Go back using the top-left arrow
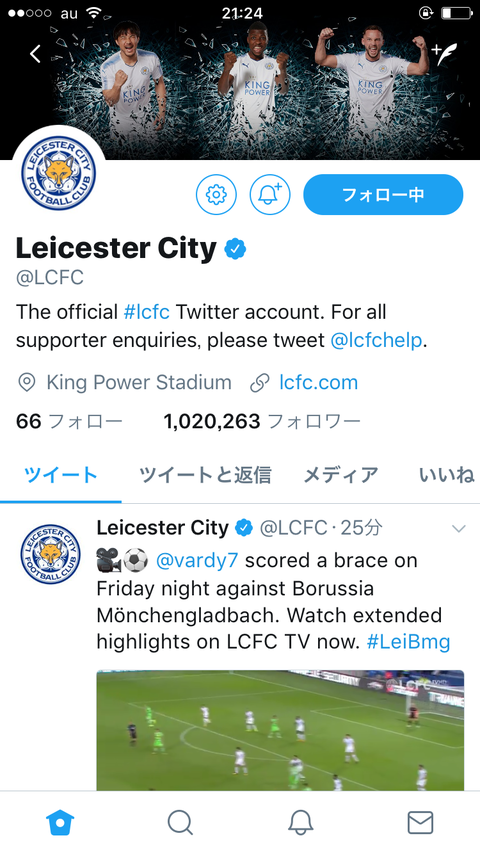The width and height of the screenshot is (480, 854). tap(35, 53)
